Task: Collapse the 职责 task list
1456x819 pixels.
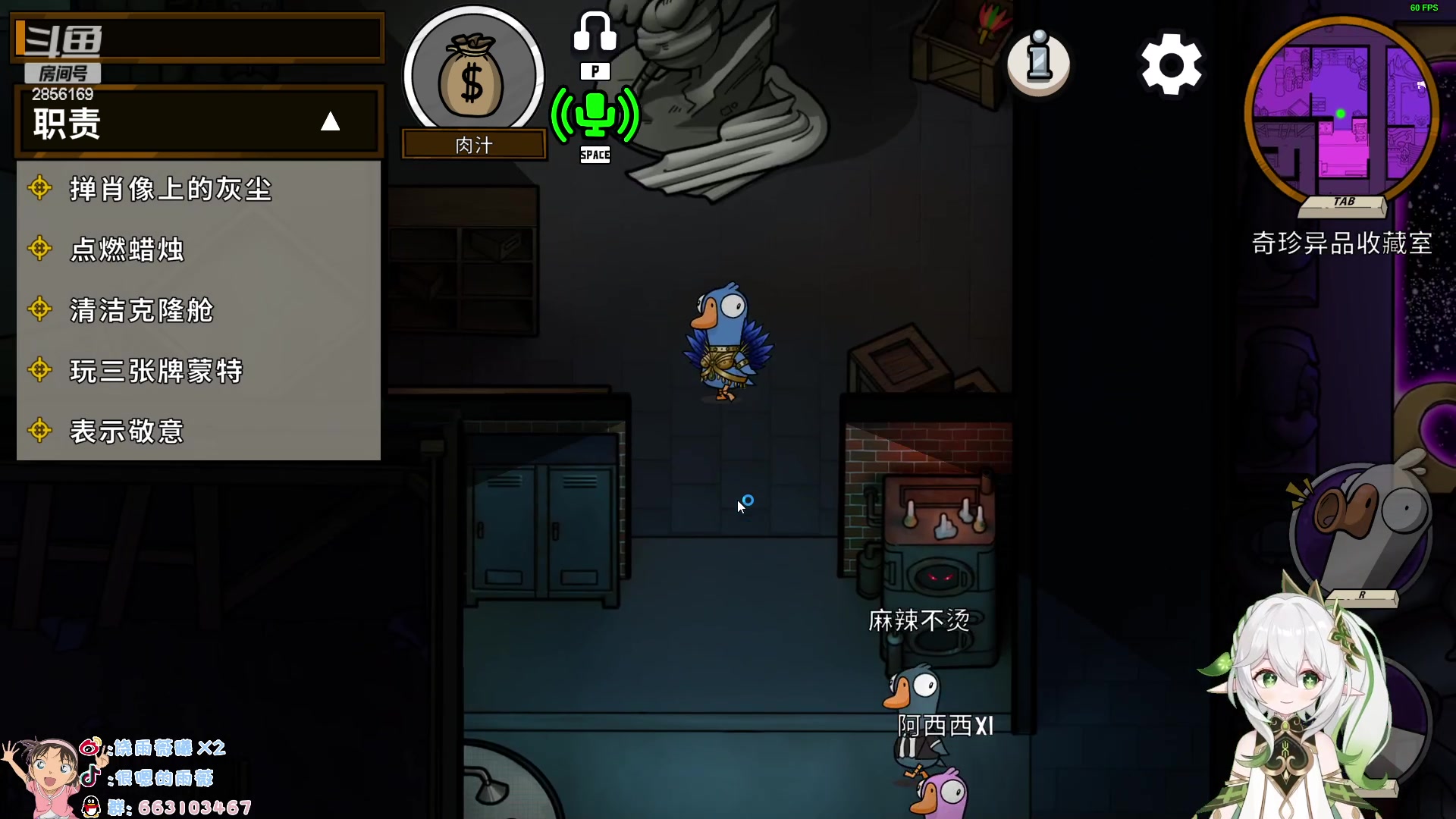Action: pyautogui.click(x=330, y=122)
